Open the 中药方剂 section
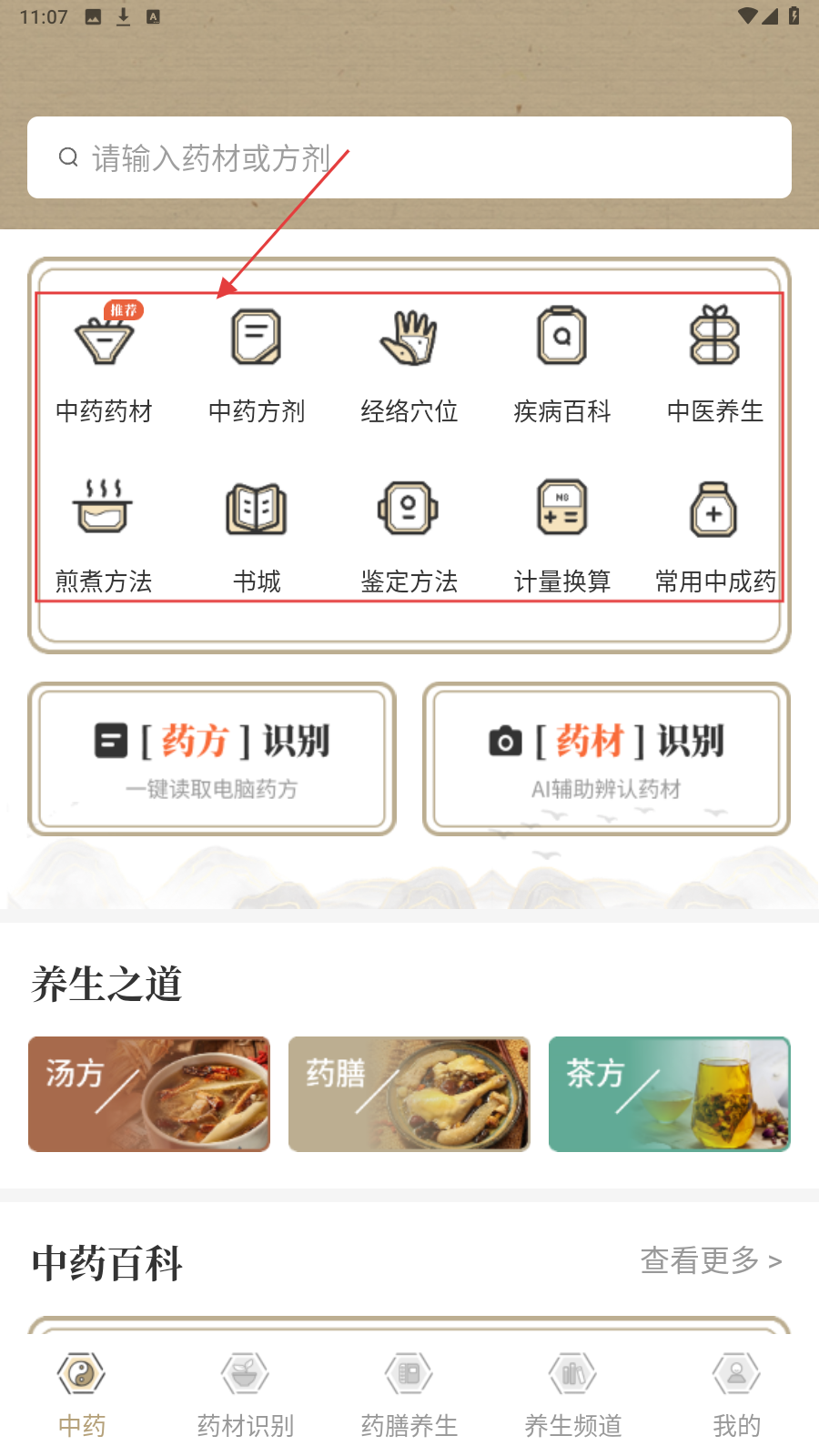819x1456 pixels. click(257, 364)
